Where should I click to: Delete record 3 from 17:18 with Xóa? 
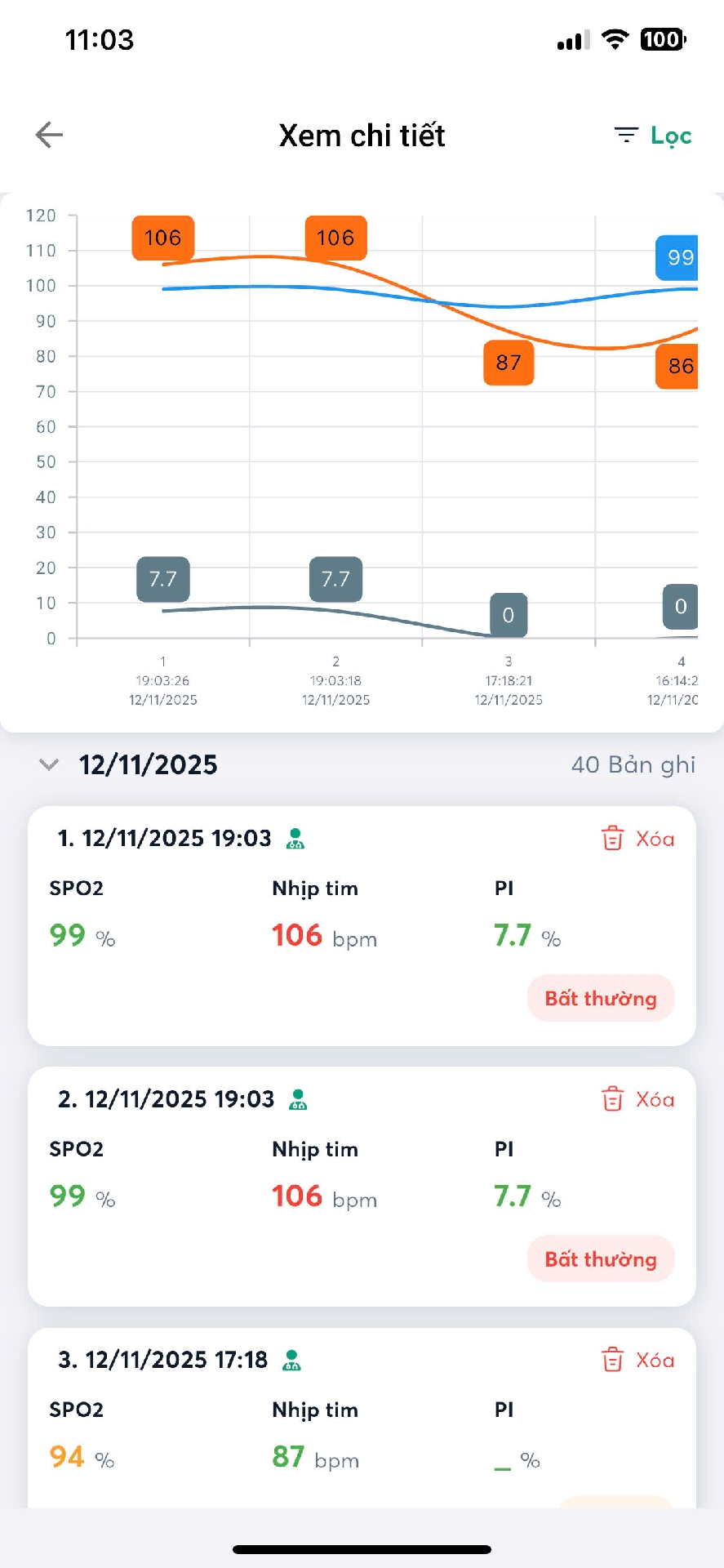638,1360
